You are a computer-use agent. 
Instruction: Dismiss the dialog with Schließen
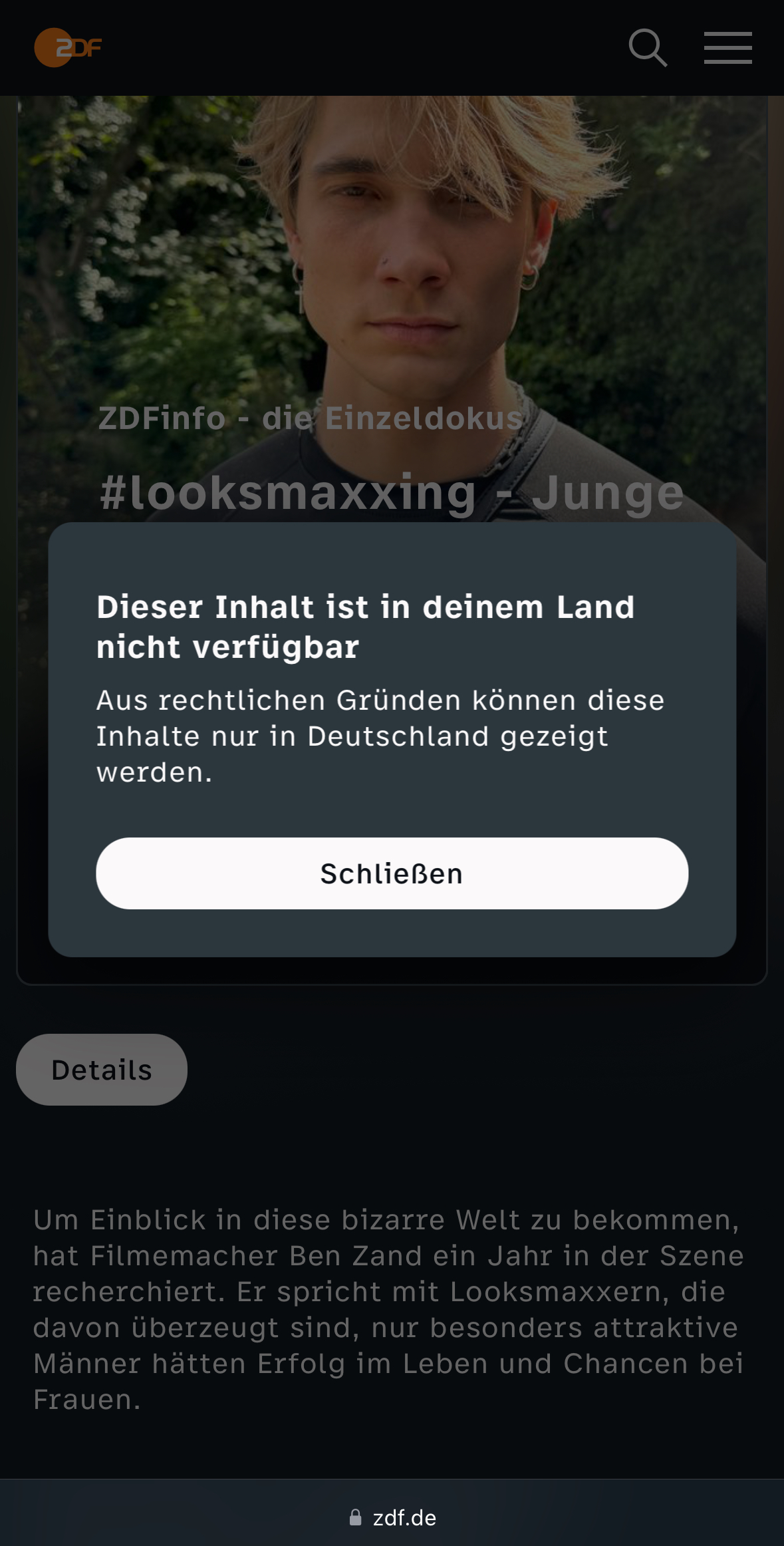pos(392,873)
